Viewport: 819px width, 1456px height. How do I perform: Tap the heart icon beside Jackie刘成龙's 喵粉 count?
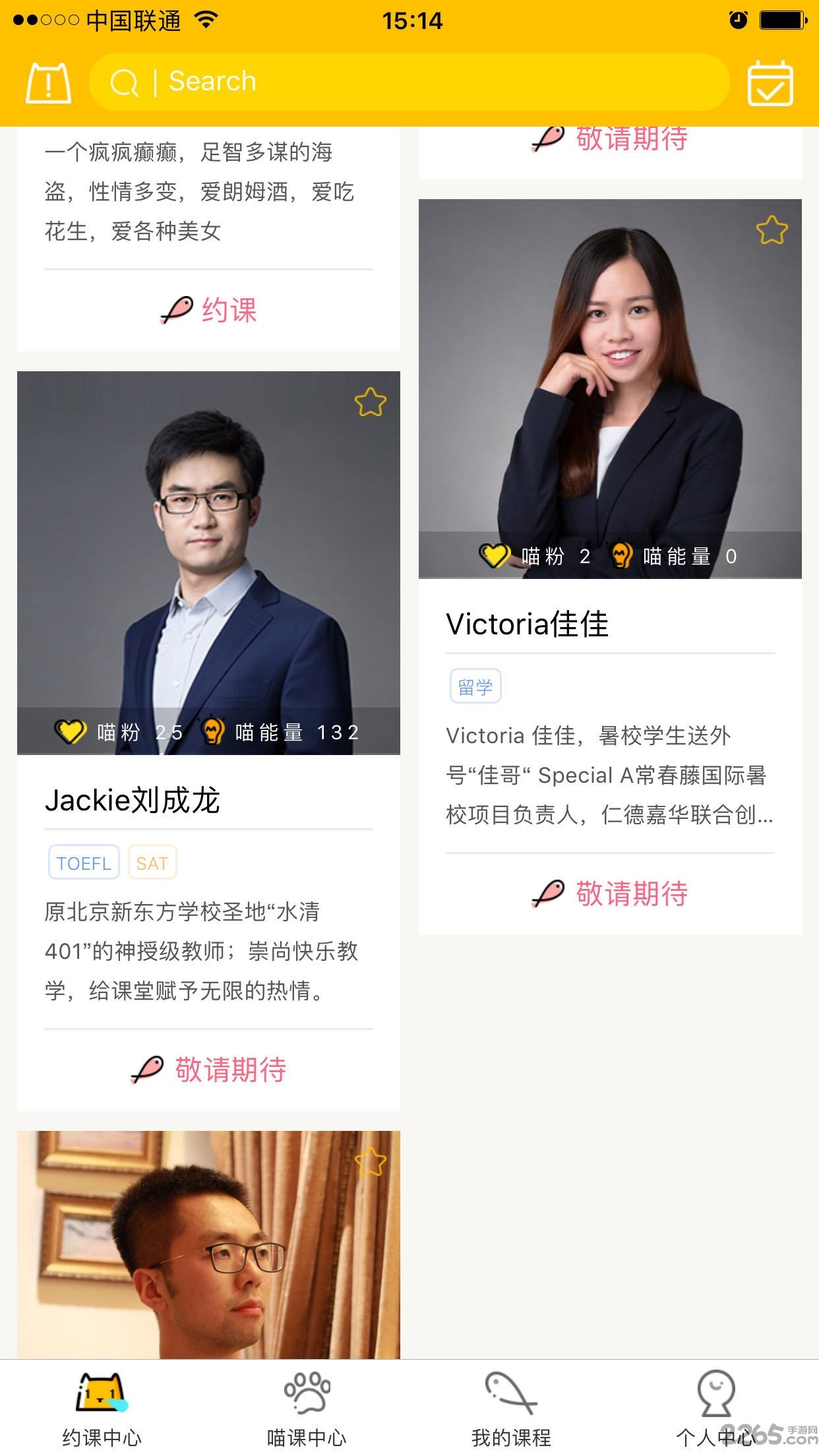coord(69,731)
